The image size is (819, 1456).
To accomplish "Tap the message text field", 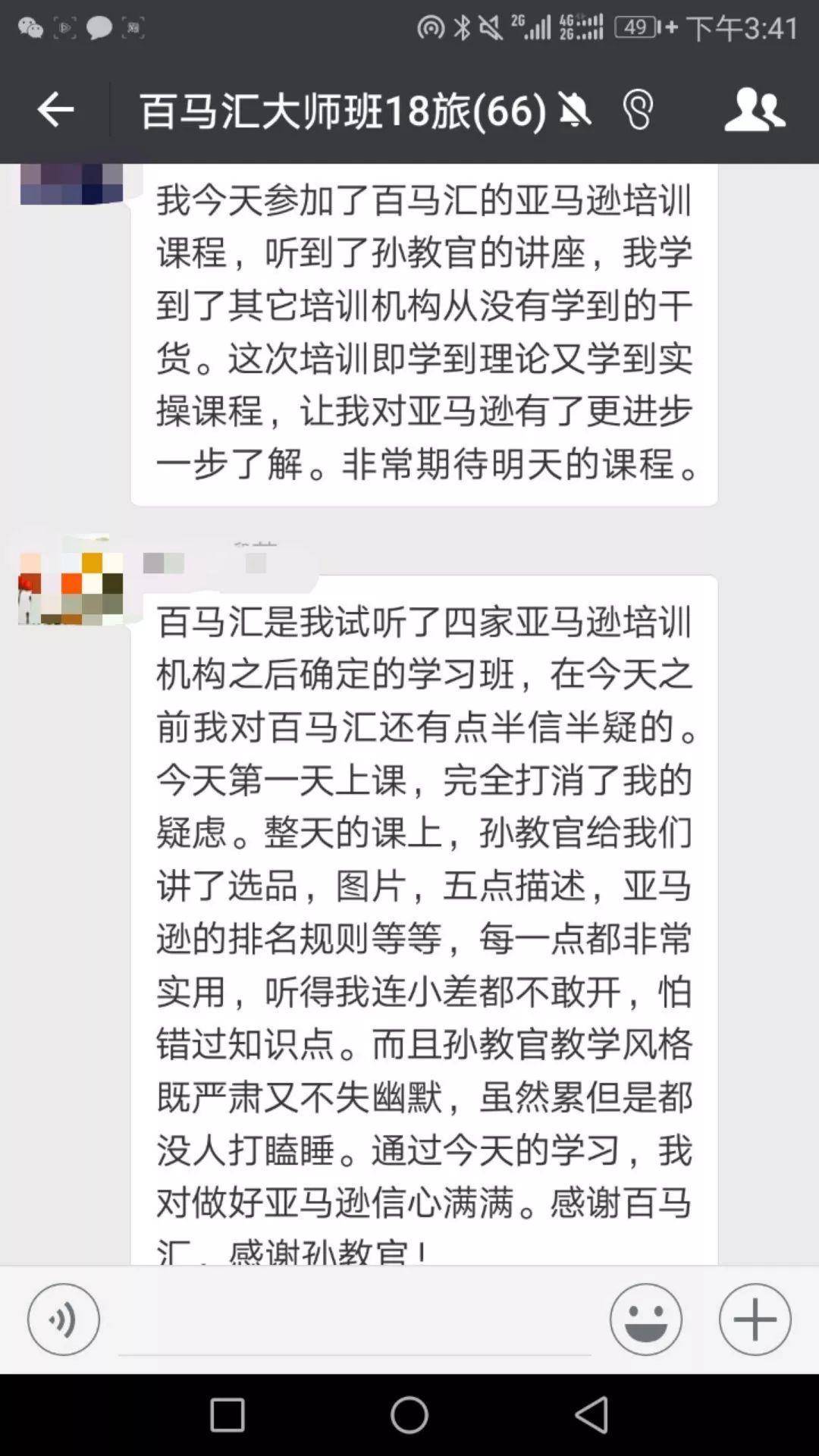I will 354,1321.
